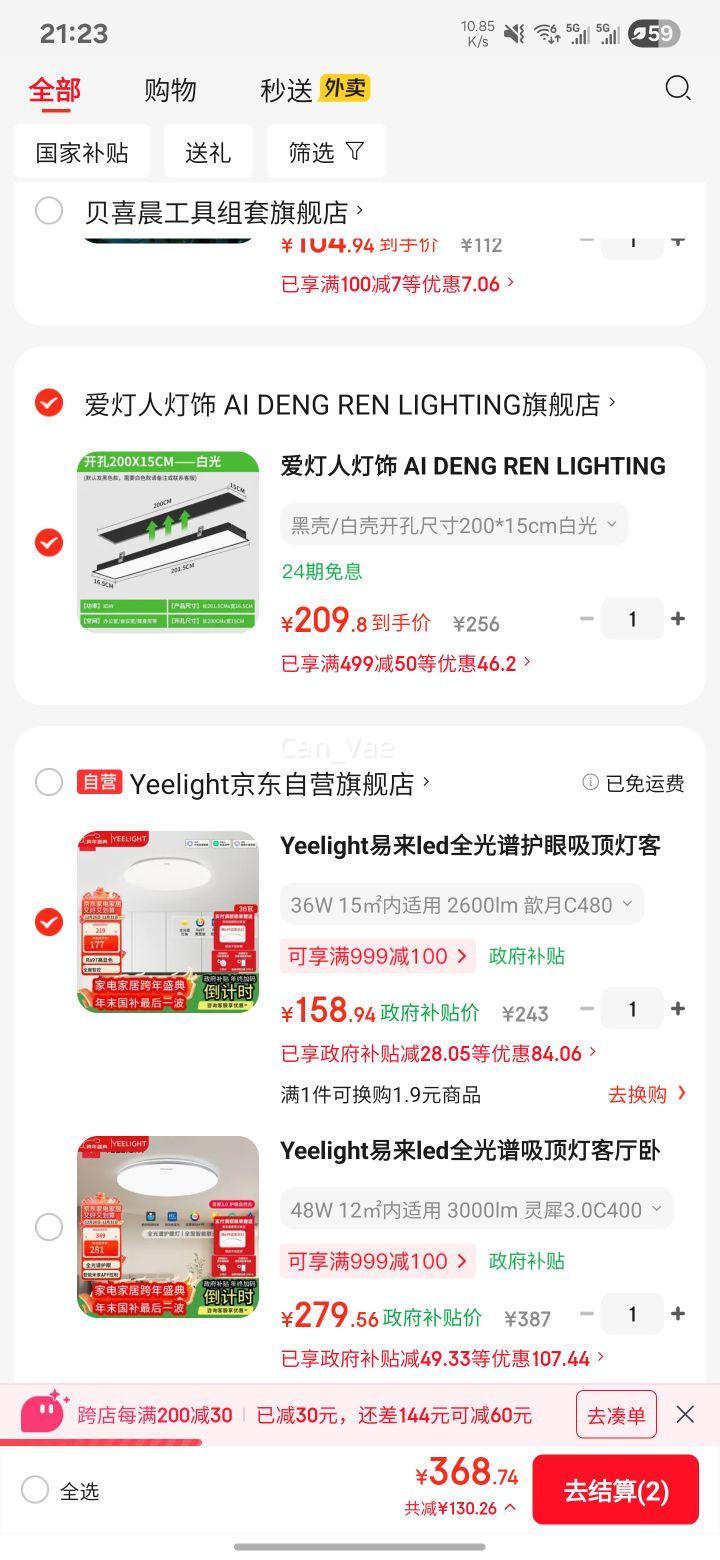720x1560 pixels.
Task: Dismiss the 跨店每满200减30 banner
Action: (685, 1414)
